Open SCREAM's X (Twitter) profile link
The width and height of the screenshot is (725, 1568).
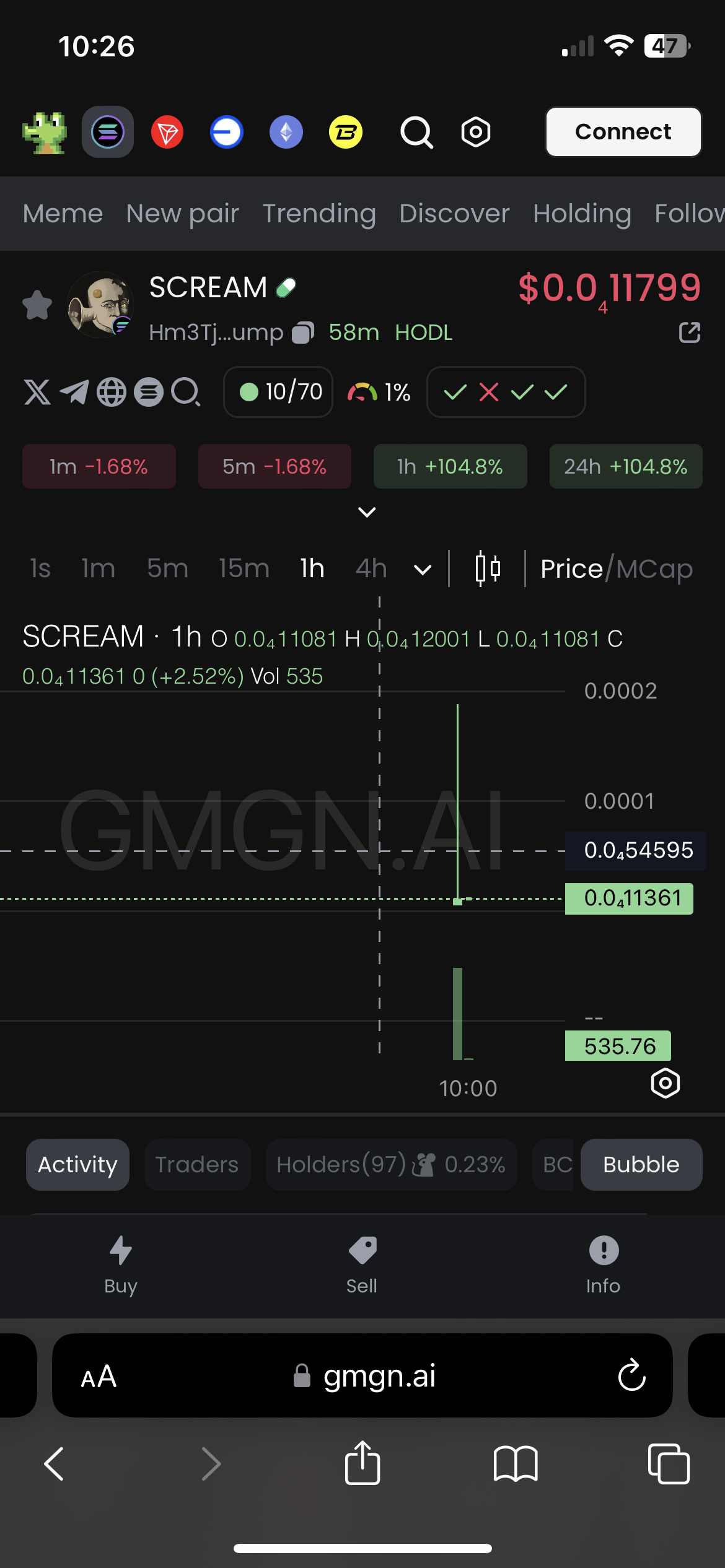pyautogui.click(x=37, y=392)
